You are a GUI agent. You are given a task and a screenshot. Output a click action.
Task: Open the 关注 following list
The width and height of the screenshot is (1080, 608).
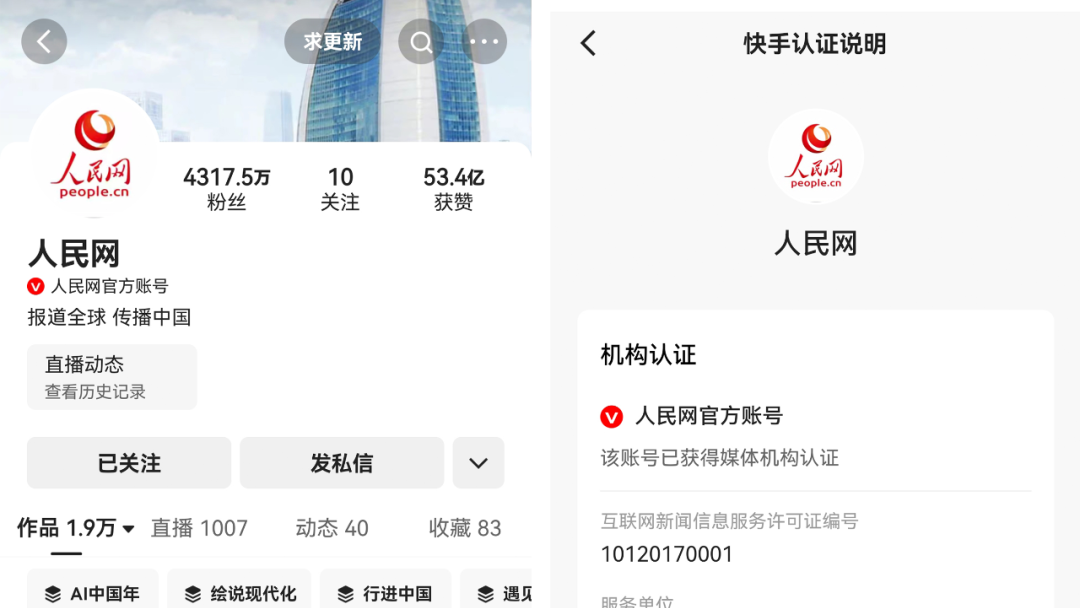click(x=340, y=189)
